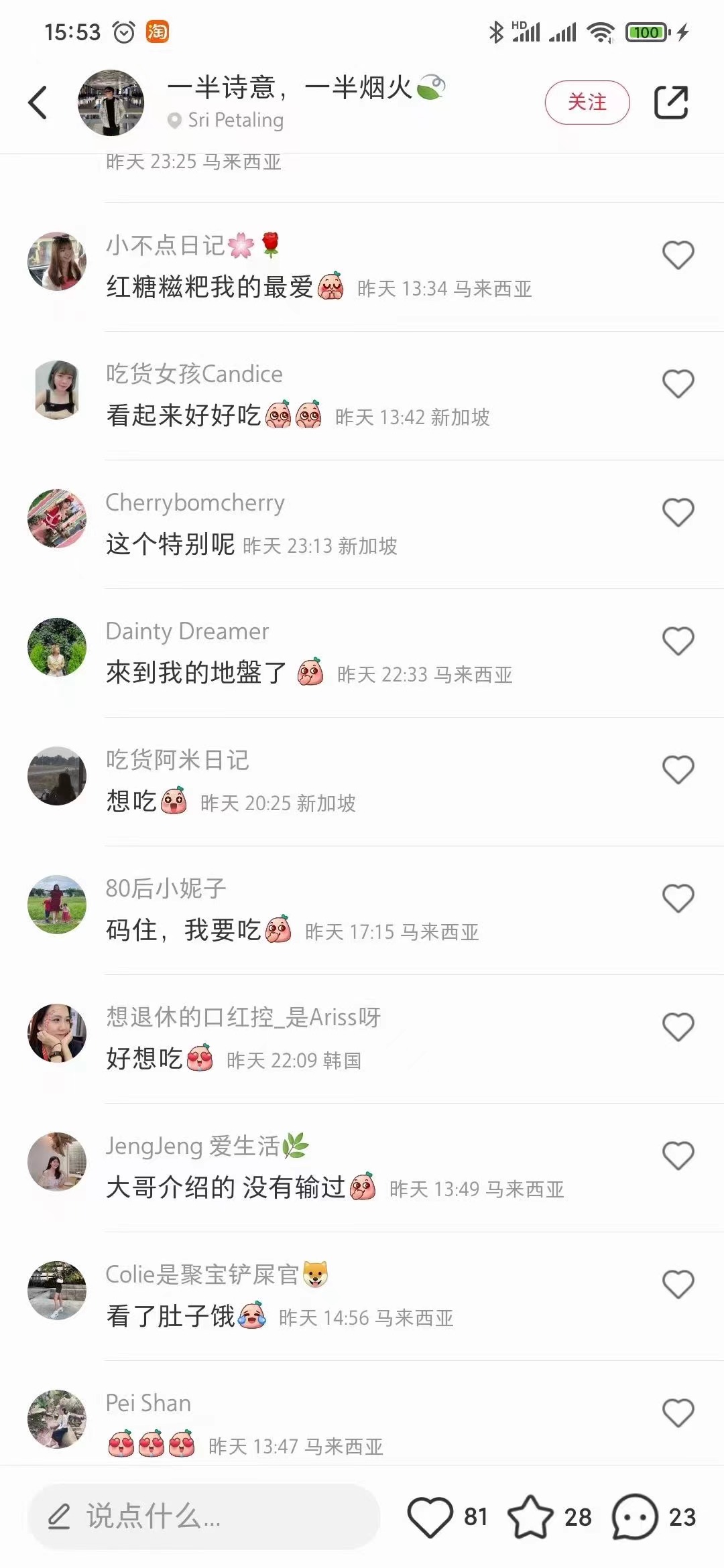Image resolution: width=724 pixels, height=1568 pixels.
Task: Like Cherrybomcherry's comment
Action: tap(678, 513)
